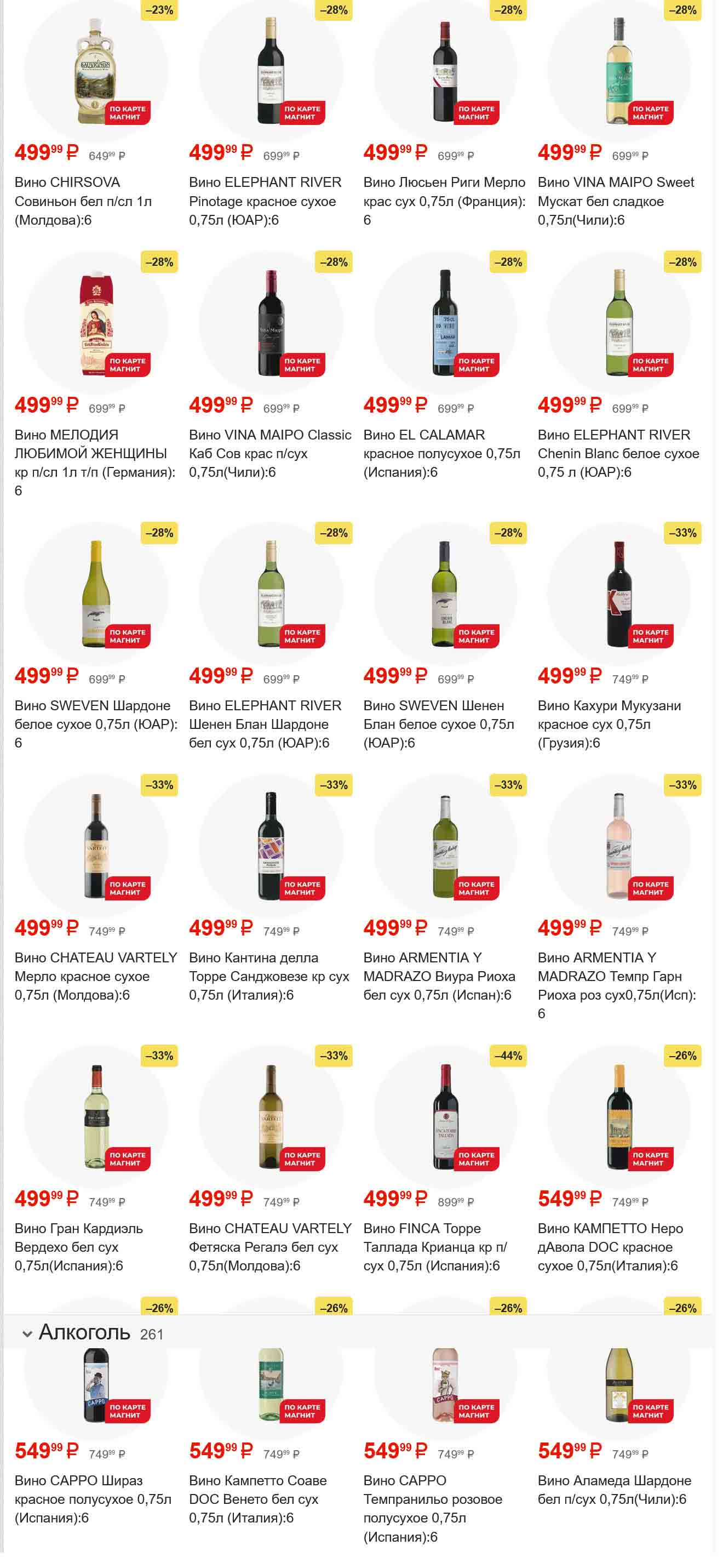Viewport: 723px width, 1568px height.
Task: Open the CHIRSOVA Совиньон wine card
Action: [x=83, y=201]
